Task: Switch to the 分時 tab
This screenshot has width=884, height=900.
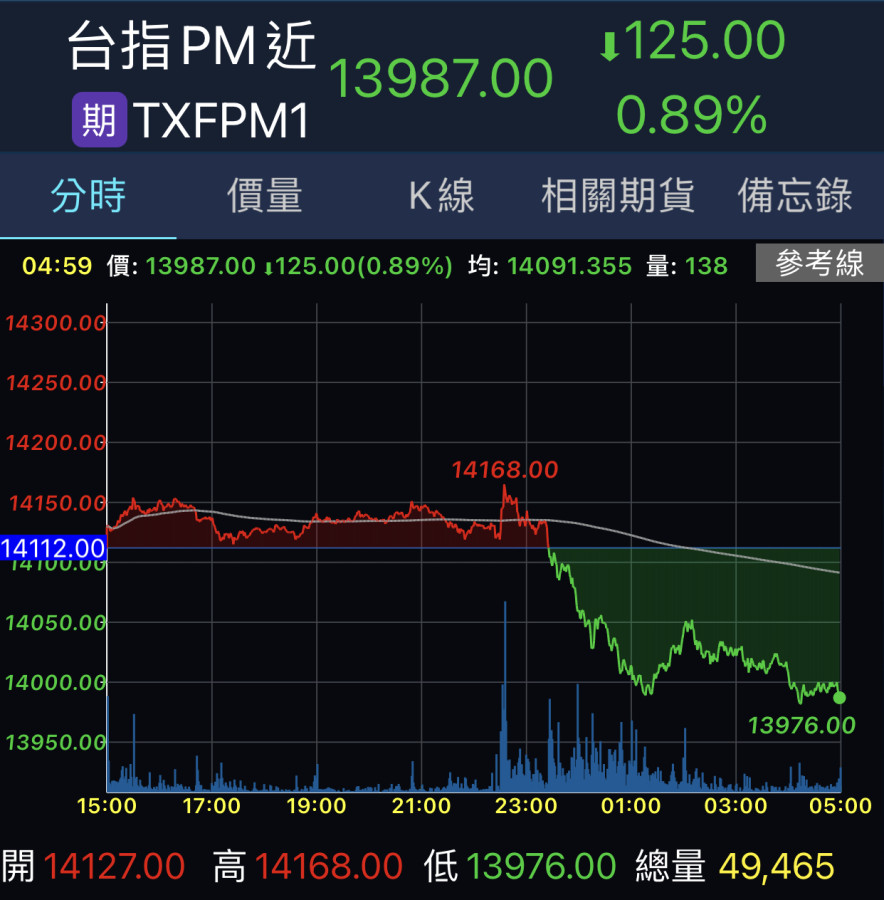Action: click(x=88, y=196)
